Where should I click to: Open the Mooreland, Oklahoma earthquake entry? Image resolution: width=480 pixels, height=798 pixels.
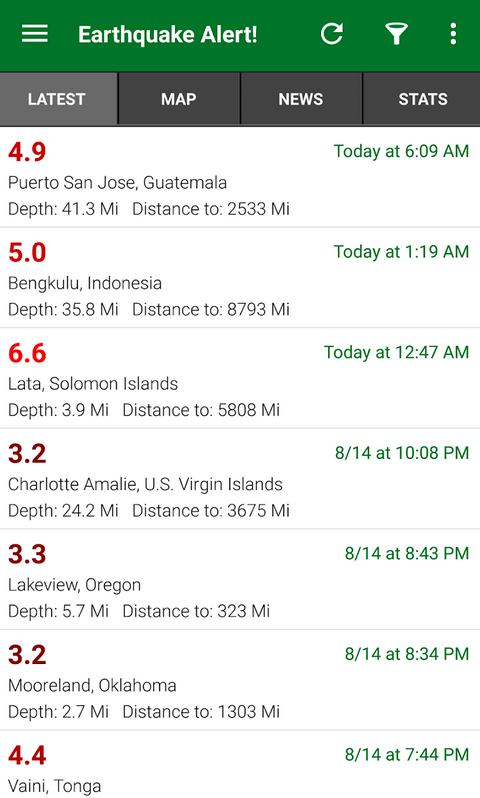coord(240,680)
